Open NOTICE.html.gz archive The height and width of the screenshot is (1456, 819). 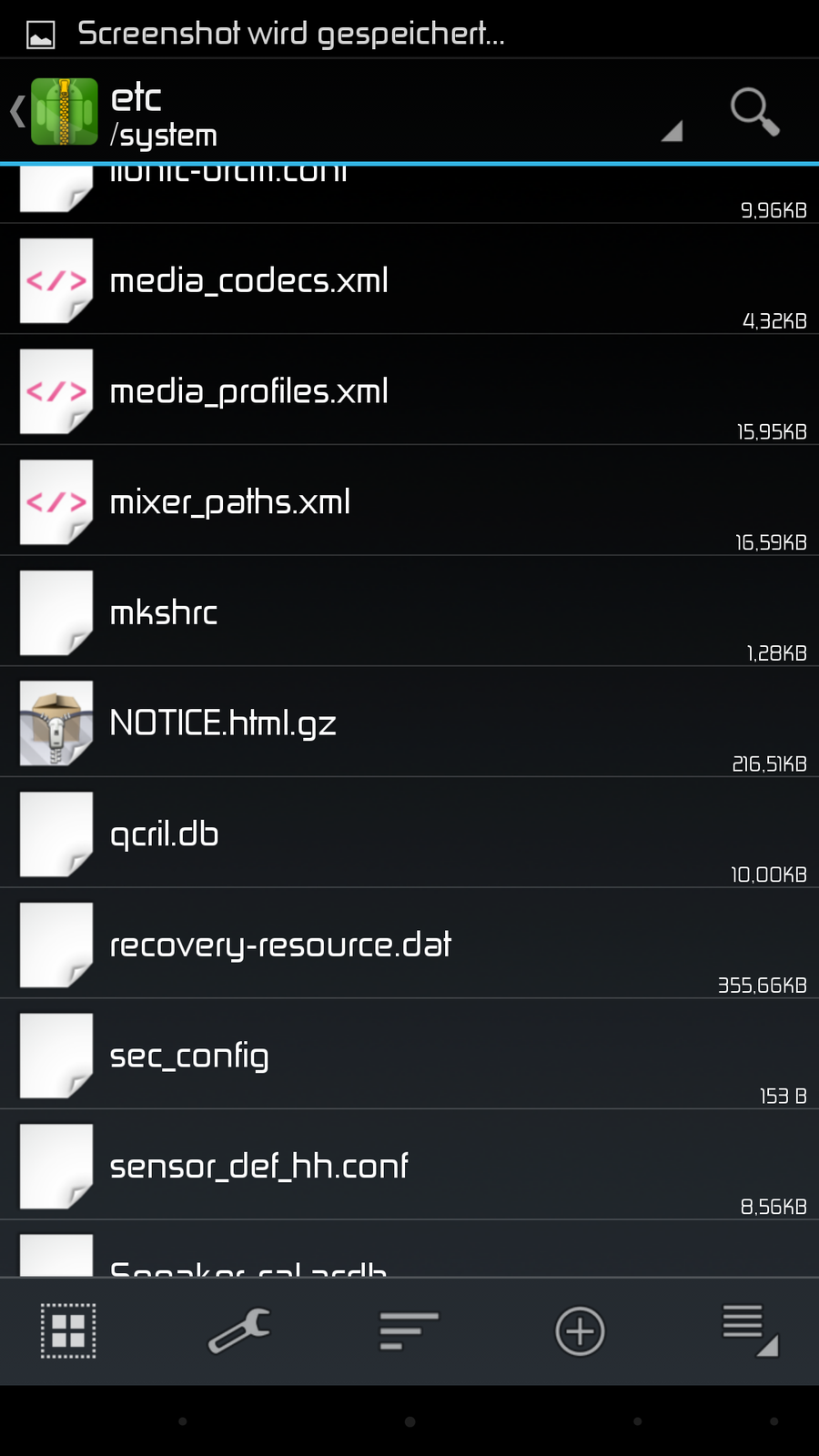(x=223, y=723)
